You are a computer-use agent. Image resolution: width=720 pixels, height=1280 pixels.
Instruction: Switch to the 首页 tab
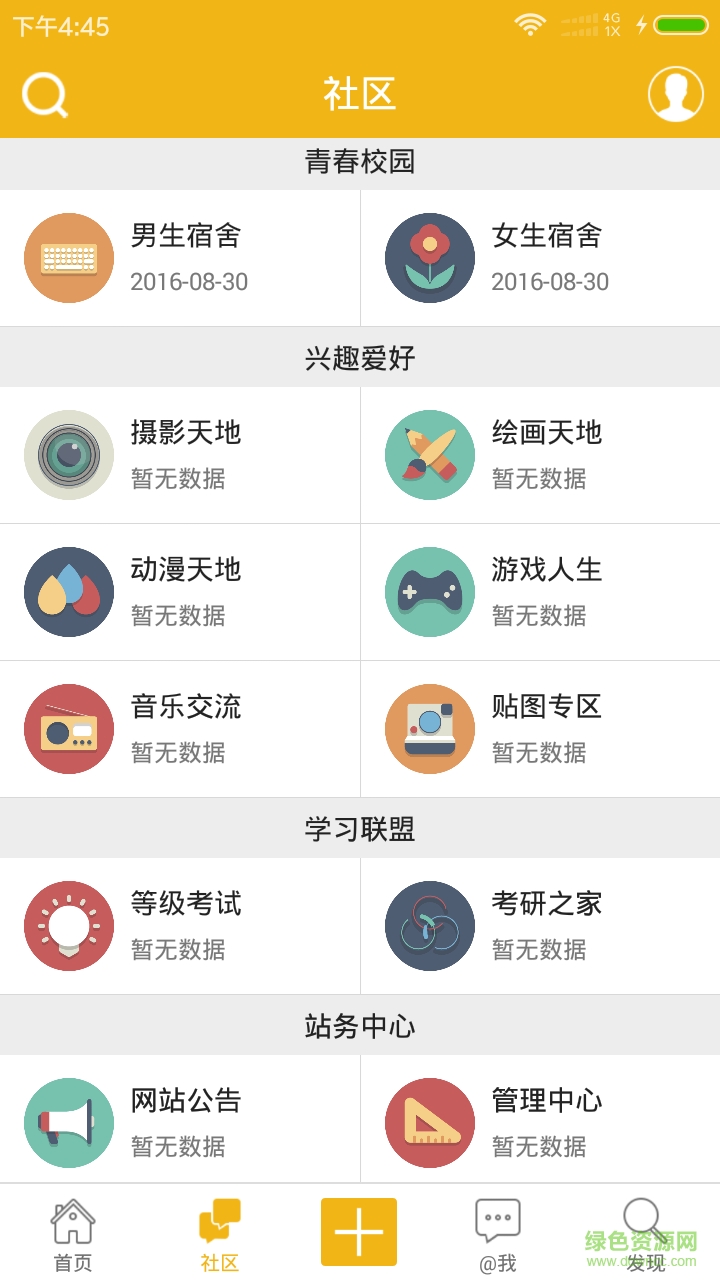(72, 1234)
